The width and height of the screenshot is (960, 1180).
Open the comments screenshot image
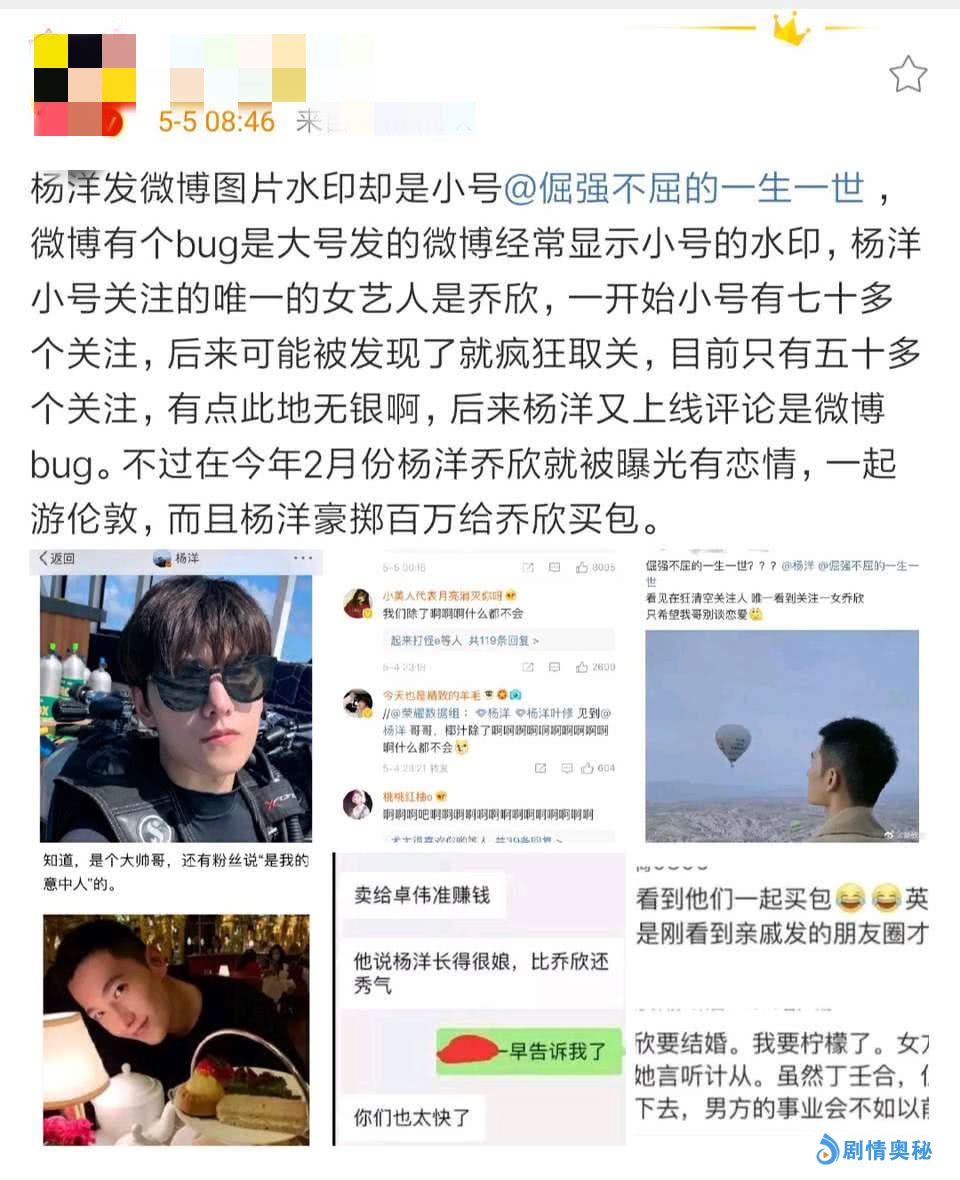coord(480,697)
